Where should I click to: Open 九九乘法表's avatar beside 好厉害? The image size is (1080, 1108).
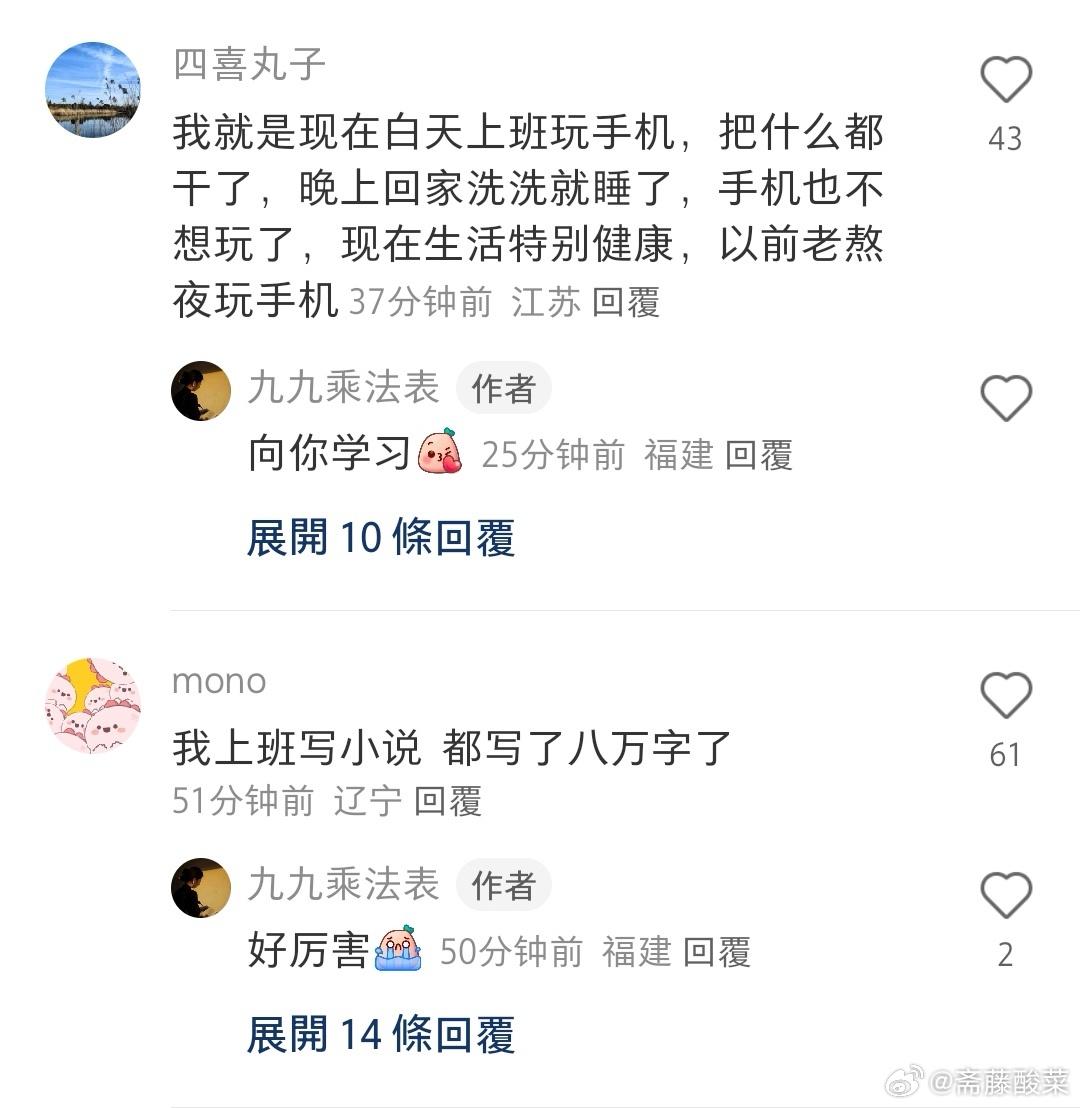201,887
